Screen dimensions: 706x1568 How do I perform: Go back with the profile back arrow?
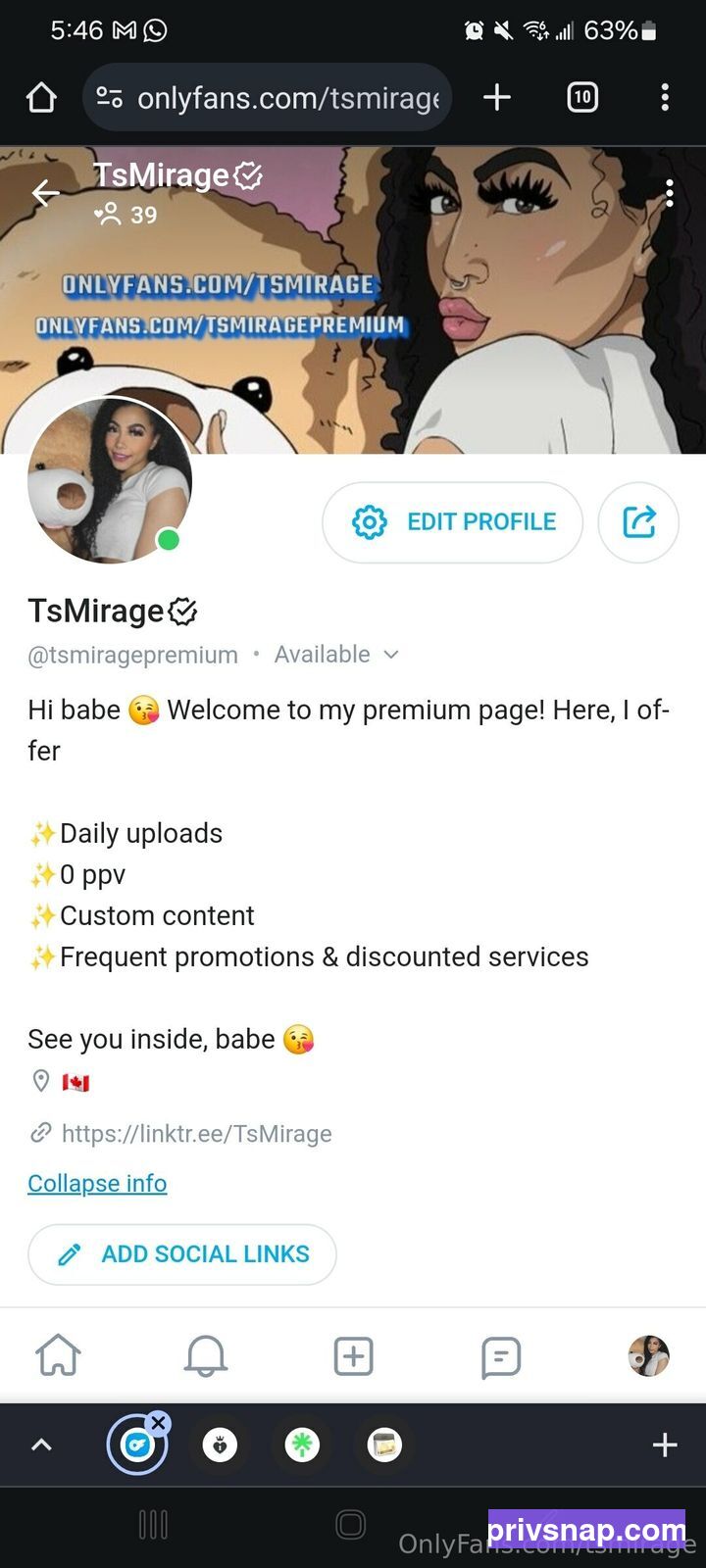45,193
